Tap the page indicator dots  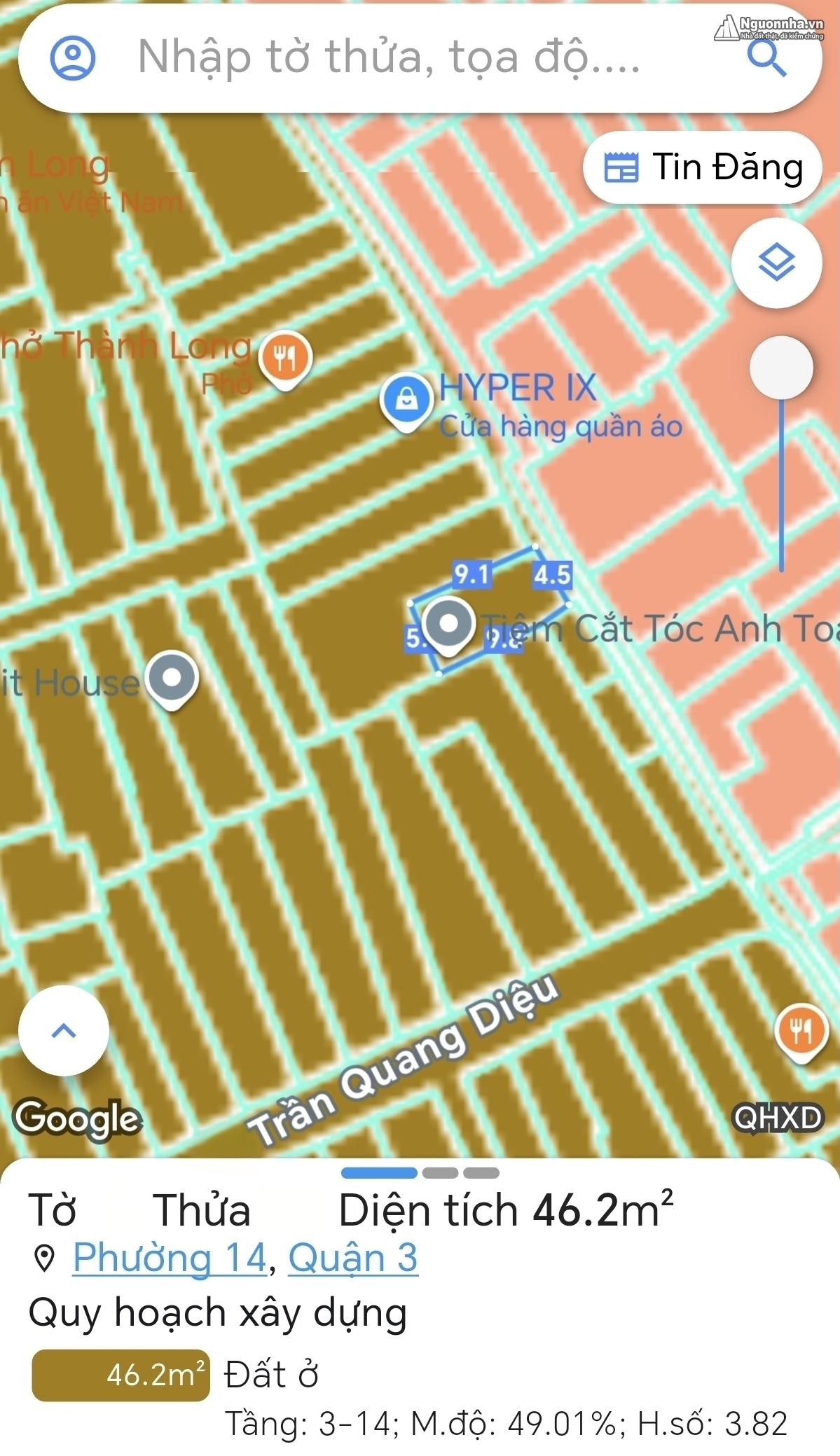click(x=420, y=1172)
